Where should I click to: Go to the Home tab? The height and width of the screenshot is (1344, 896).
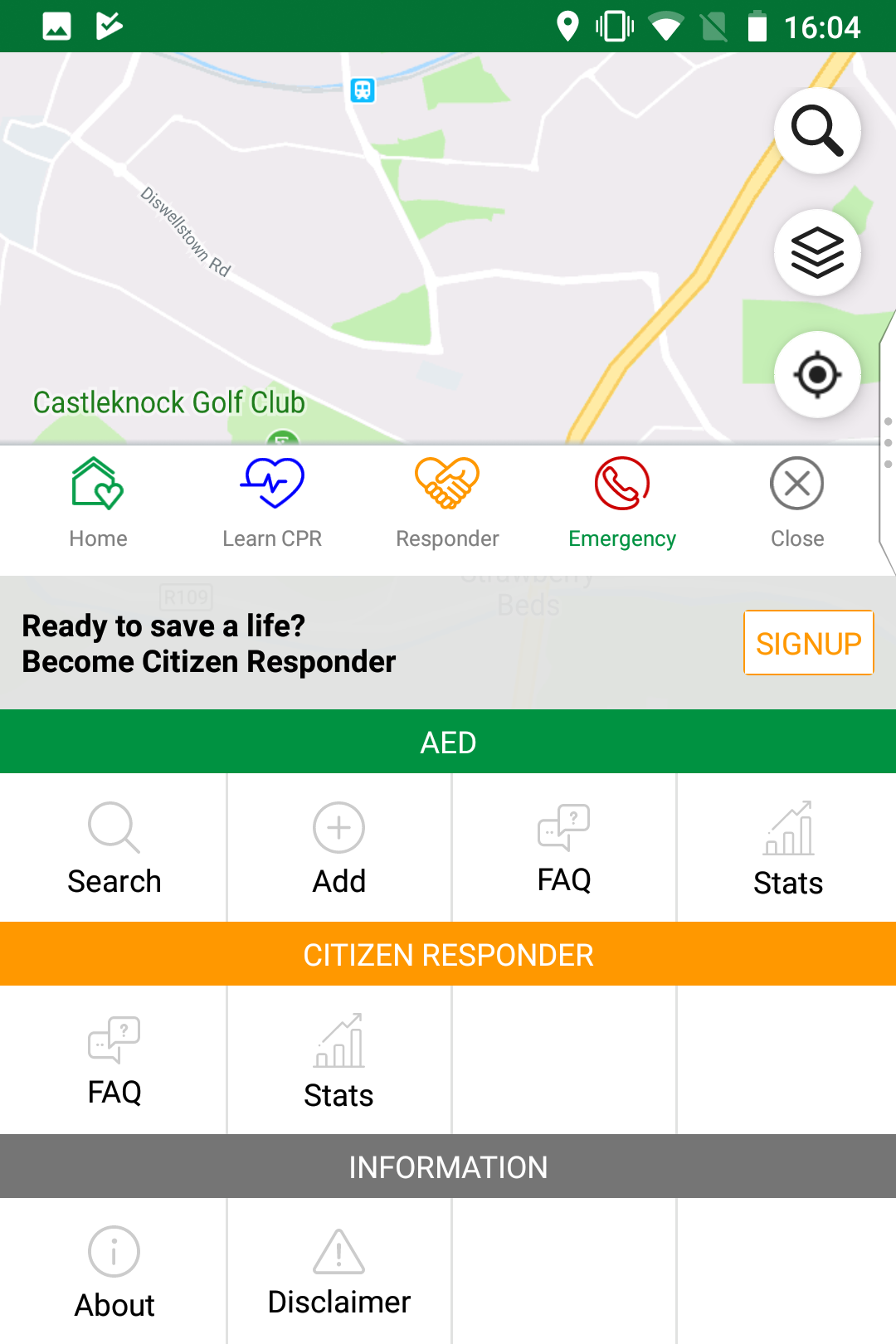coord(98,504)
